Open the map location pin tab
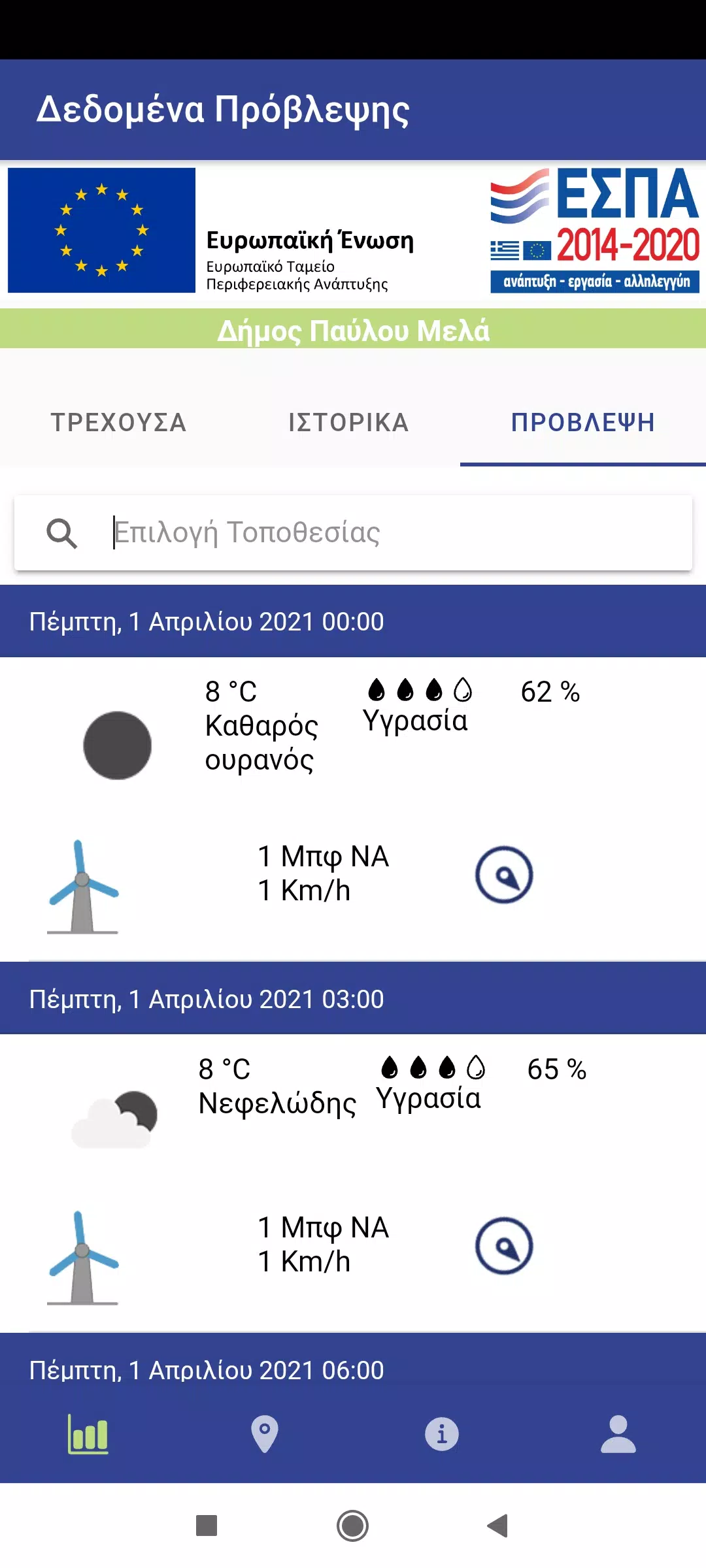The width and height of the screenshot is (706, 1568). [265, 1434]
